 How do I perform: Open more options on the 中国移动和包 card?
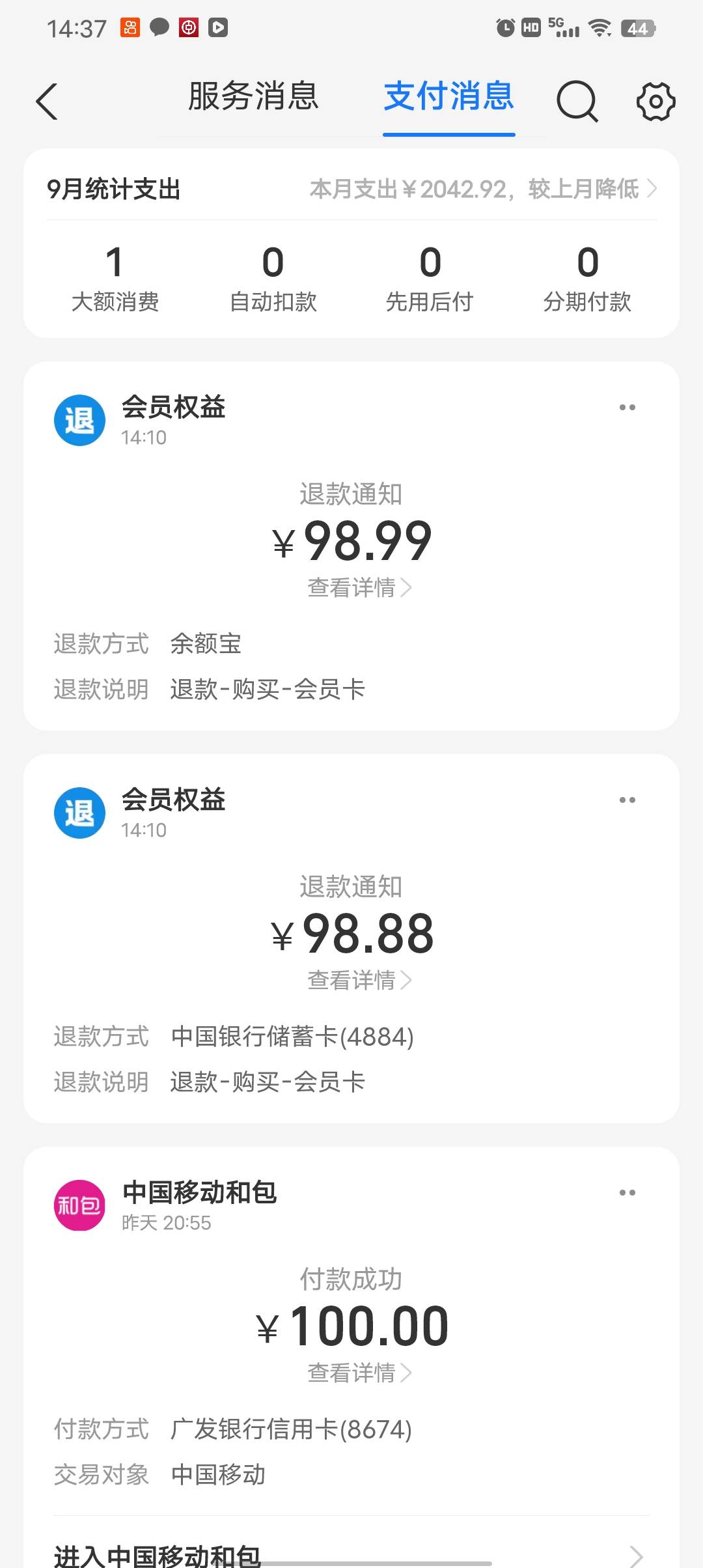pyautogui.click(x=627, y=1193)
